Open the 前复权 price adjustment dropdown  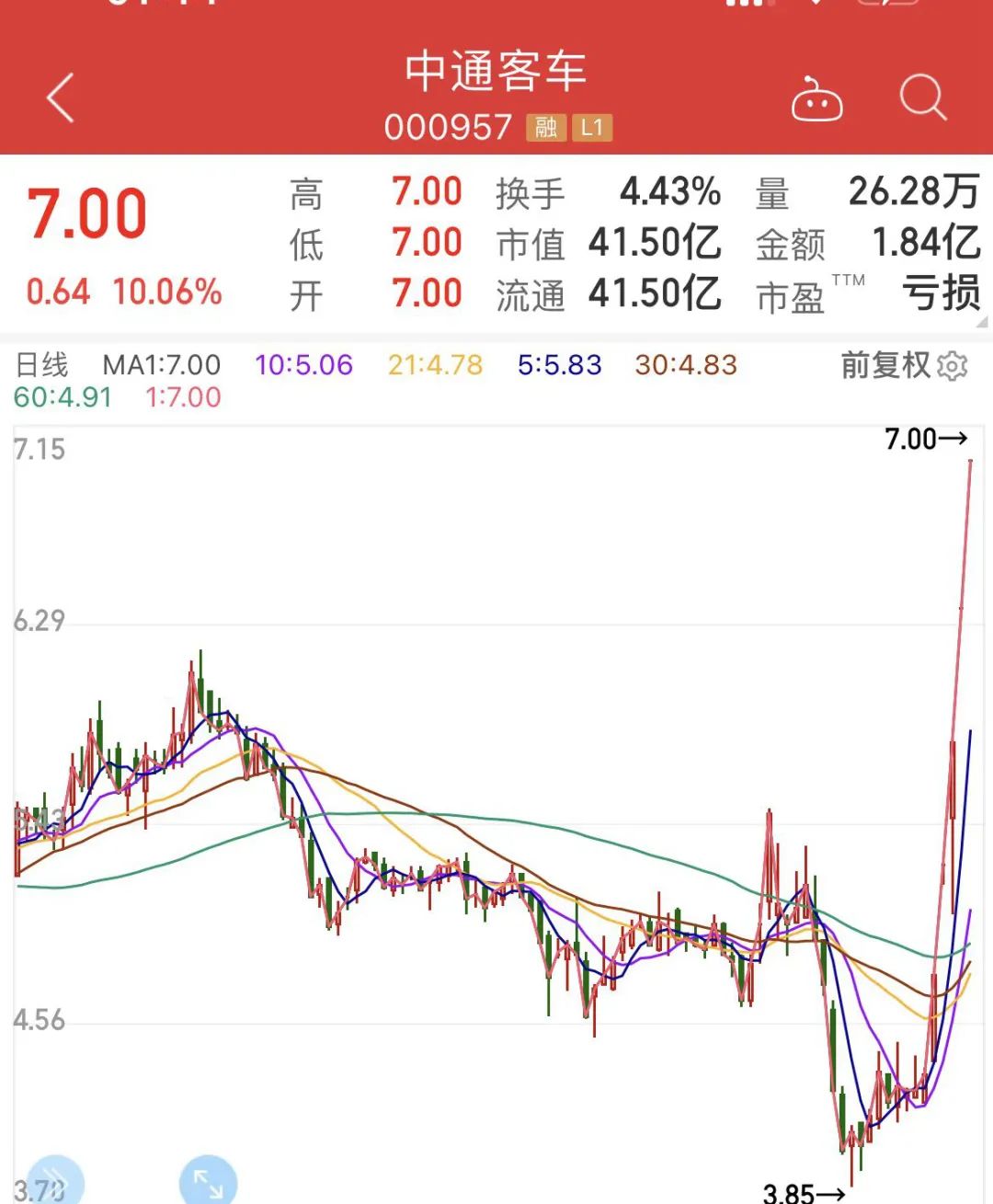[x=876, y=365]
